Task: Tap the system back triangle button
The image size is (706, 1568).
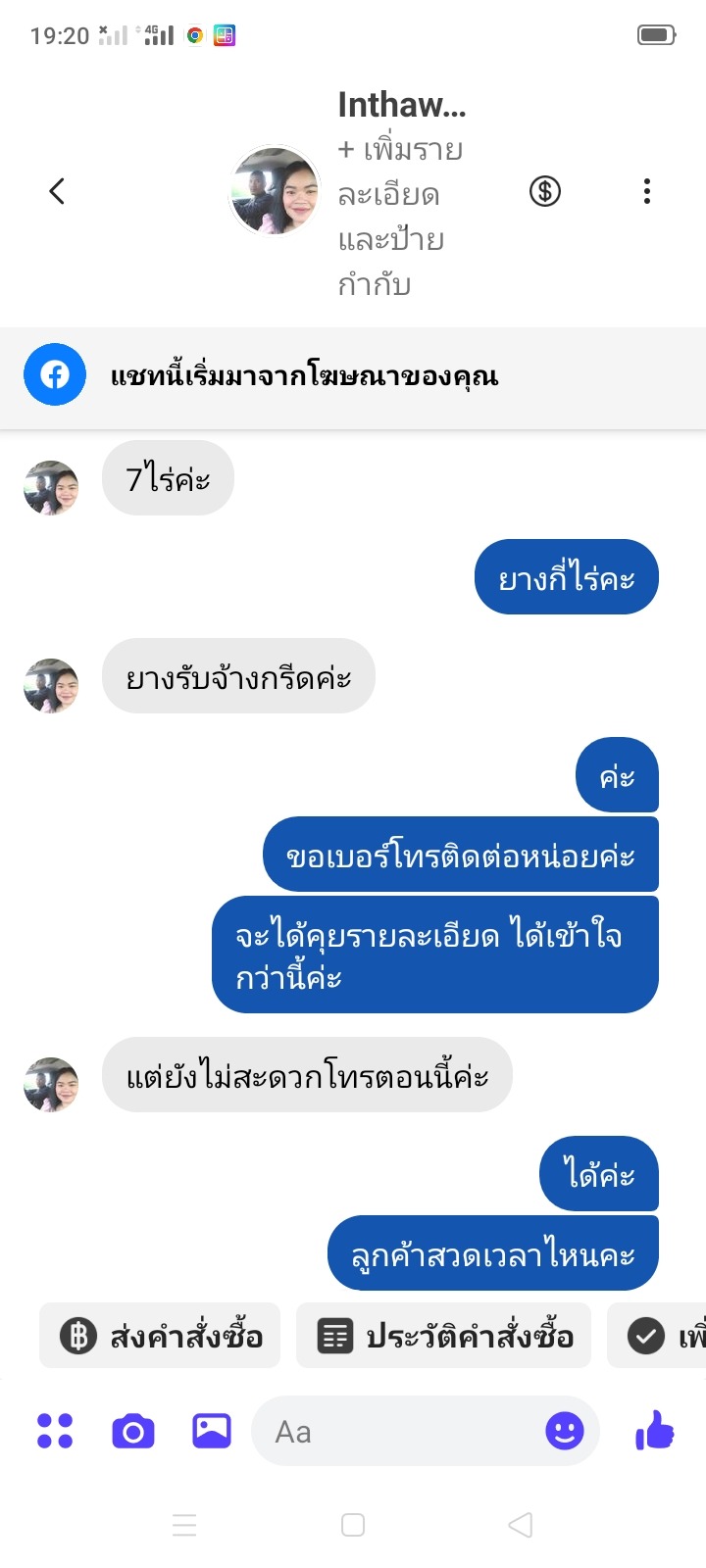Action: pyautogui.click(x=521, y=1525)
